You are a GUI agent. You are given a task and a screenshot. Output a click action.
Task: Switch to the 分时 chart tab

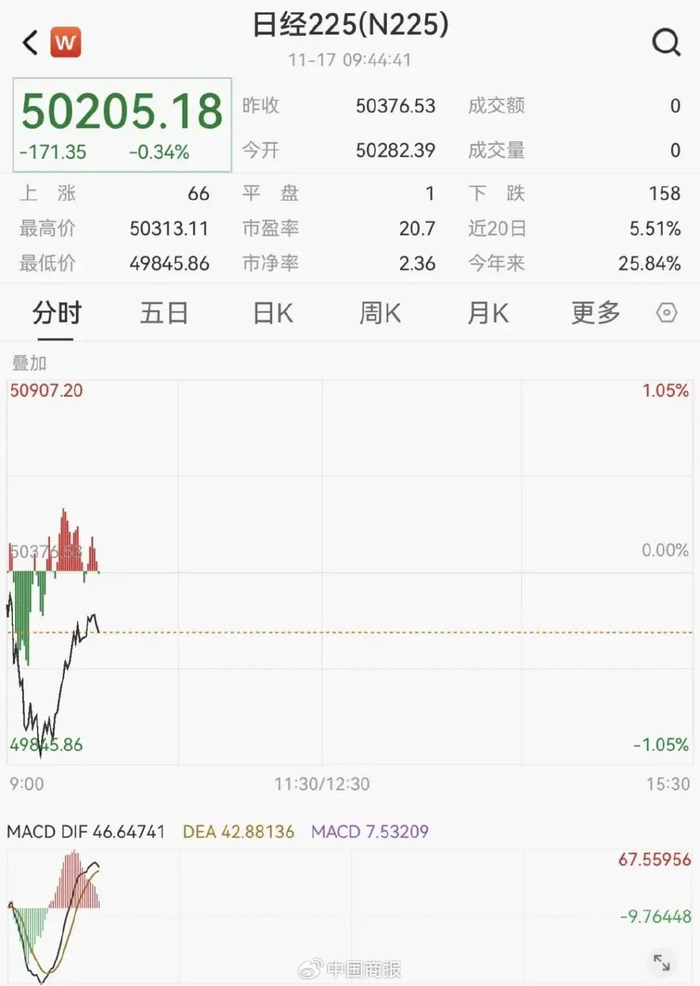56,313
